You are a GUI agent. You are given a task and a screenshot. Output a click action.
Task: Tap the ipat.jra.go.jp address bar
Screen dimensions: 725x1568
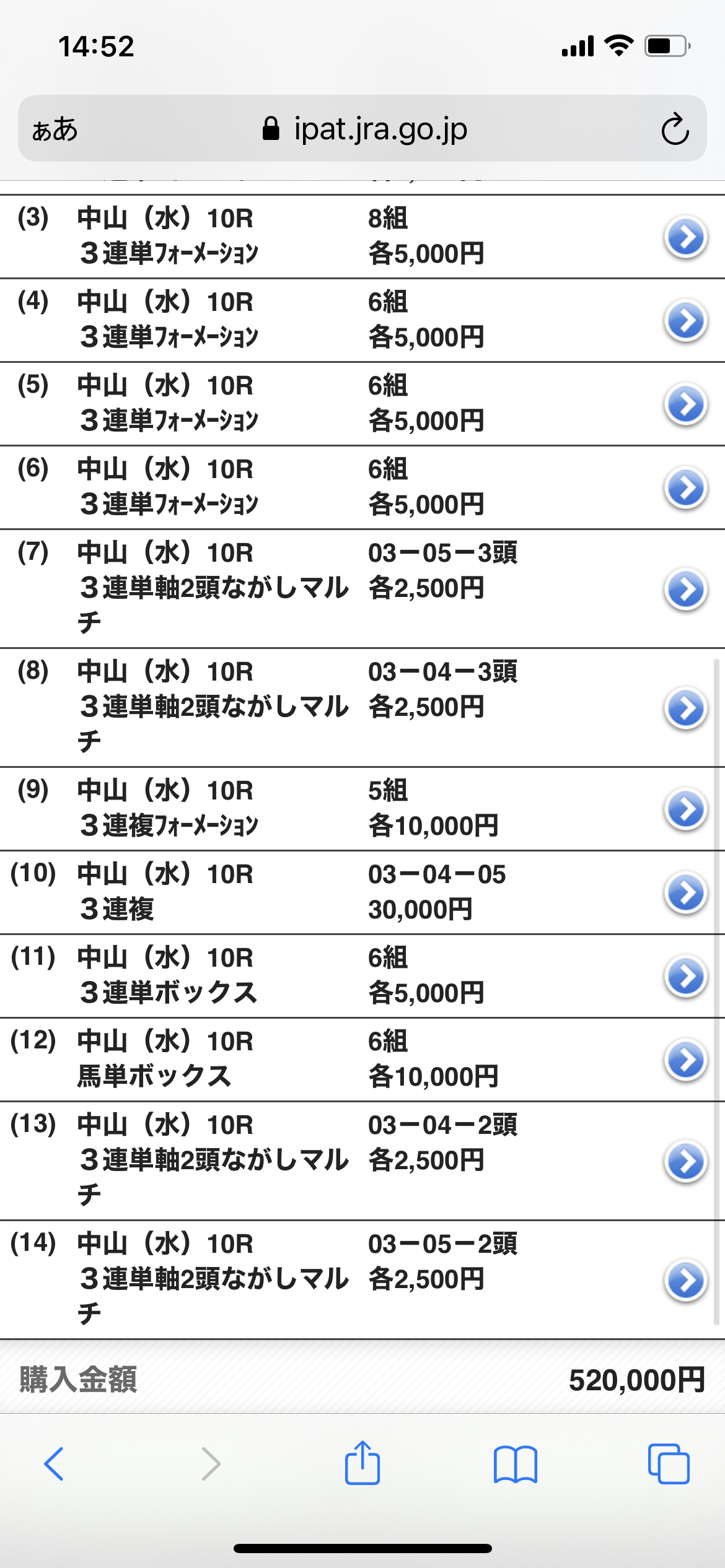[366, 129]
